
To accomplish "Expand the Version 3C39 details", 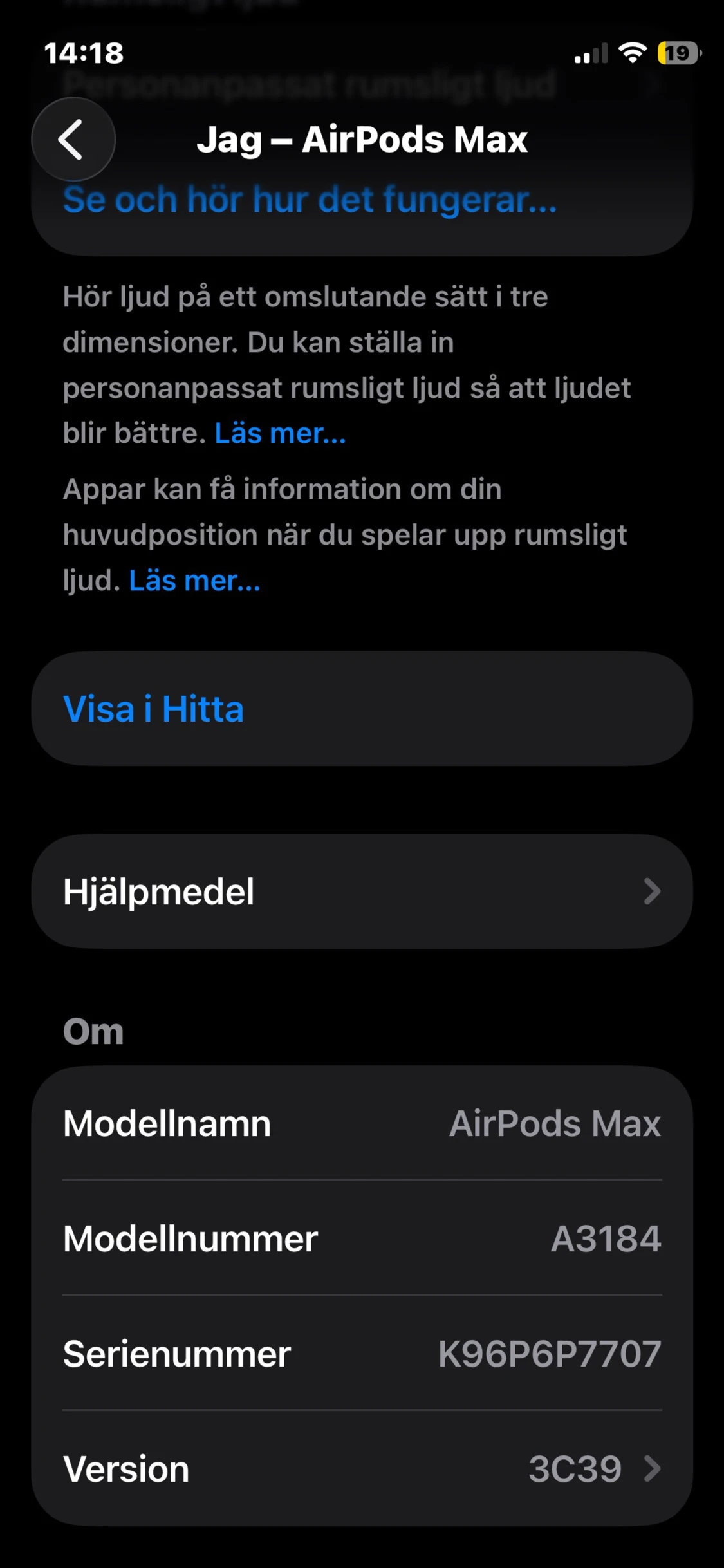I will point(362,1469).
